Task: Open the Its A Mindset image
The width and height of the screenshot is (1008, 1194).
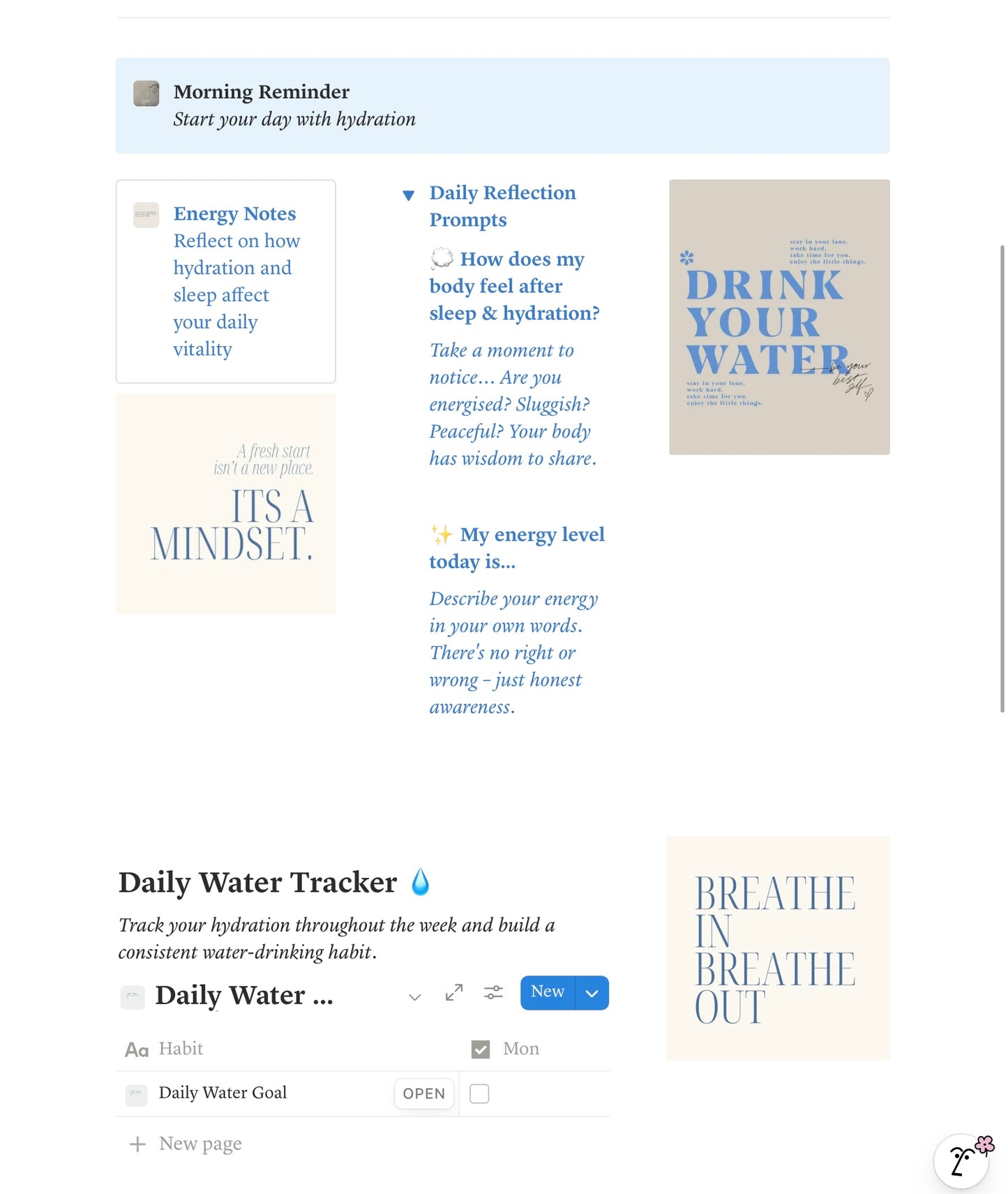Action: click(x=225, y=504)
